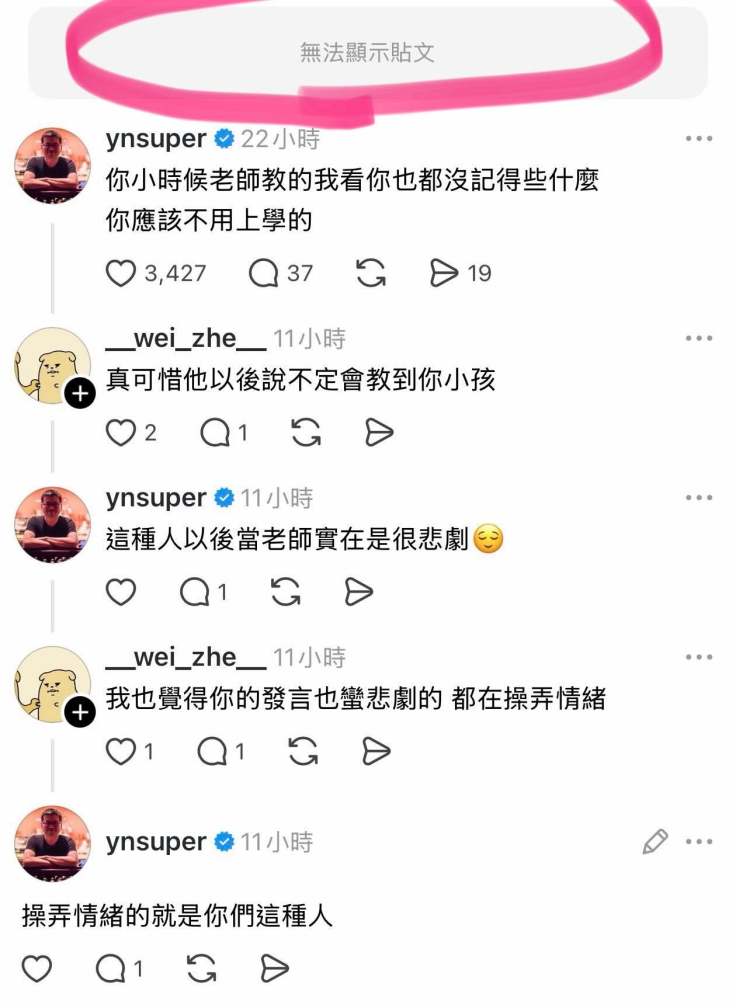
Task: Like the reply 操弄情緒的就是你們這種人
Action: pyautogui.click(x=37, y=968)
